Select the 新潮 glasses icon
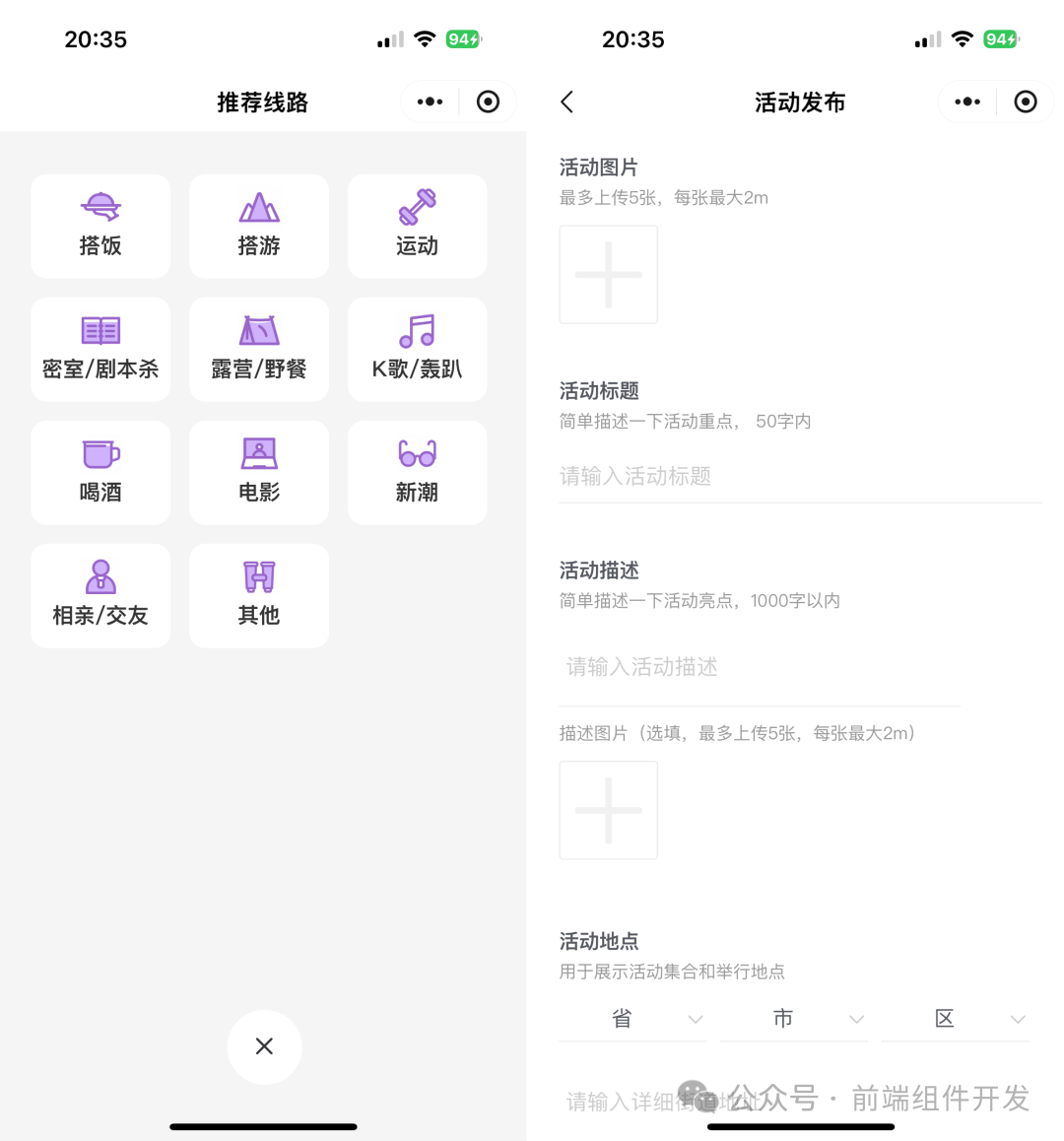 (x=417, y=472)
